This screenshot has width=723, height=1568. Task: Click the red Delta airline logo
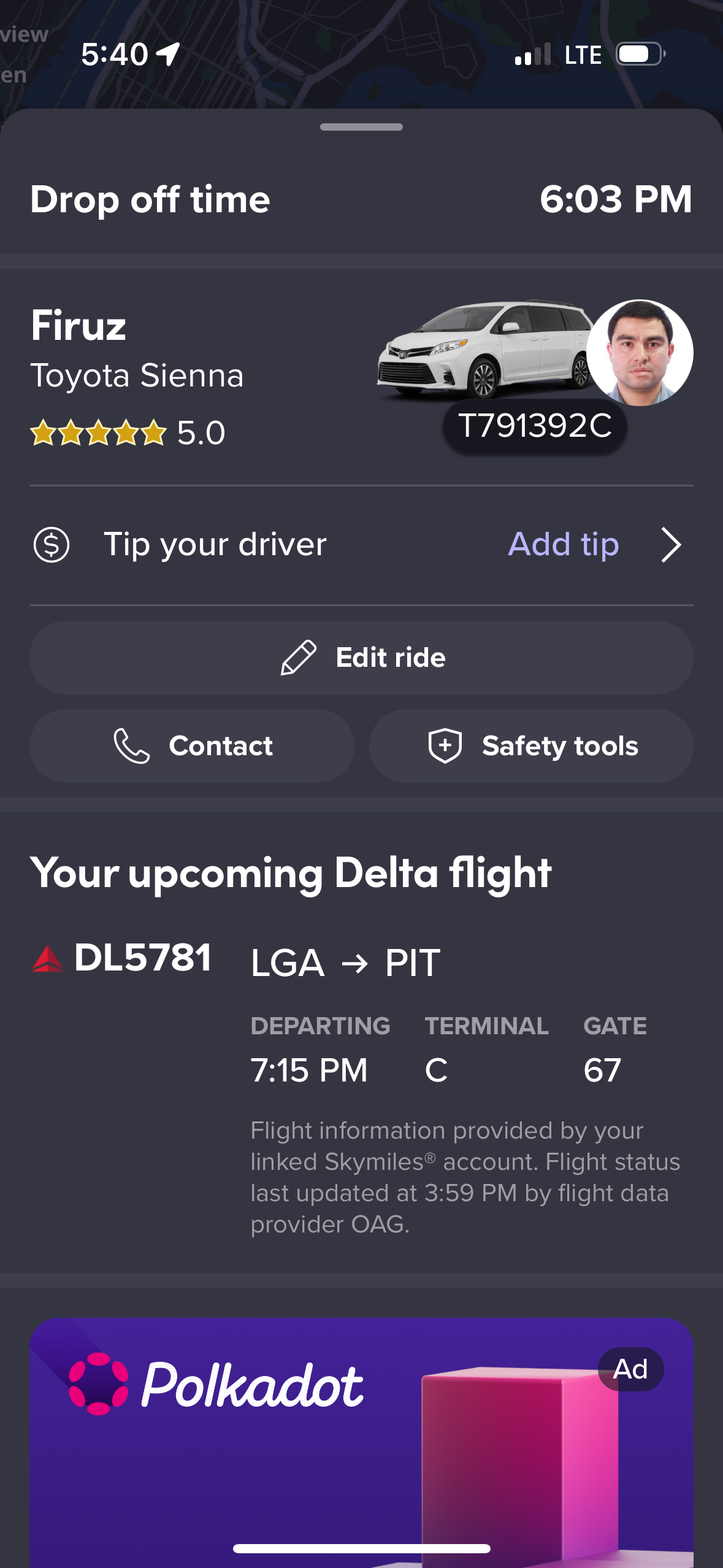tap(48, 959)
